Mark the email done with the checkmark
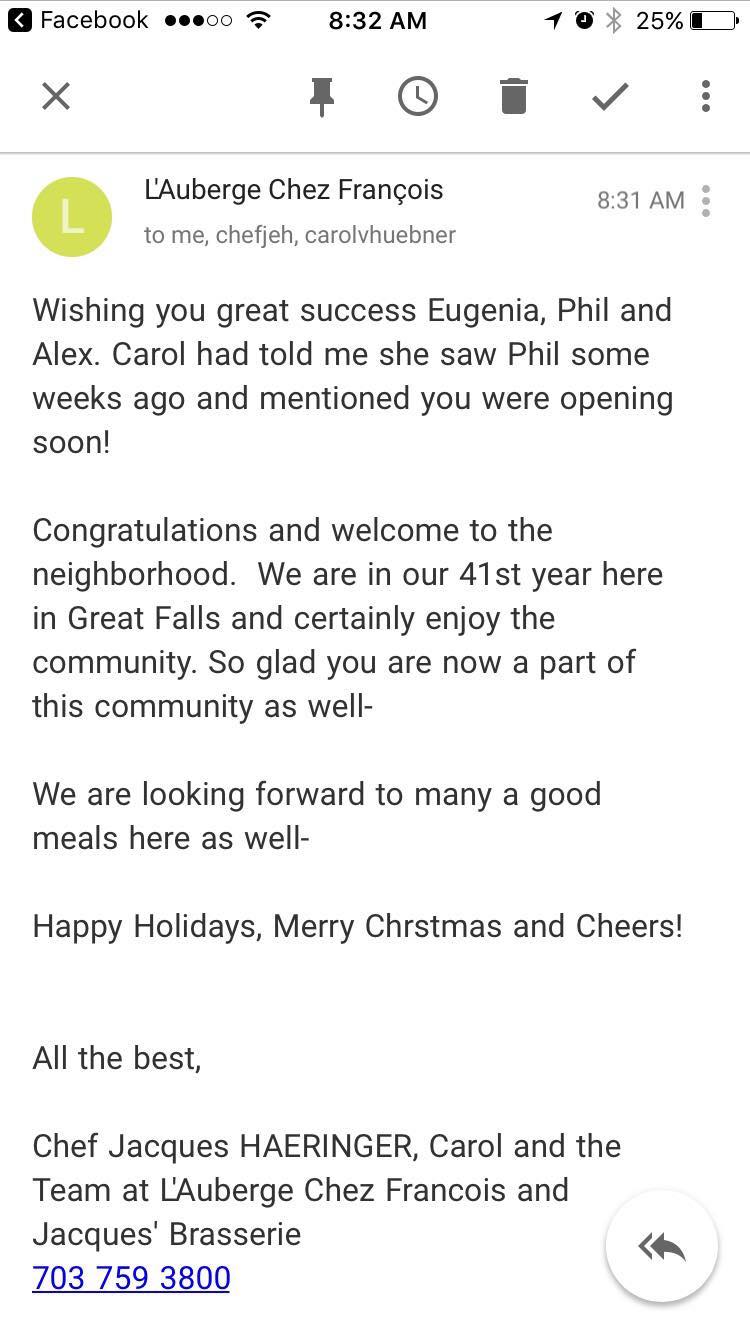Image resolution: width=750 pixels, height=1334 pixels. coord(610,97)
